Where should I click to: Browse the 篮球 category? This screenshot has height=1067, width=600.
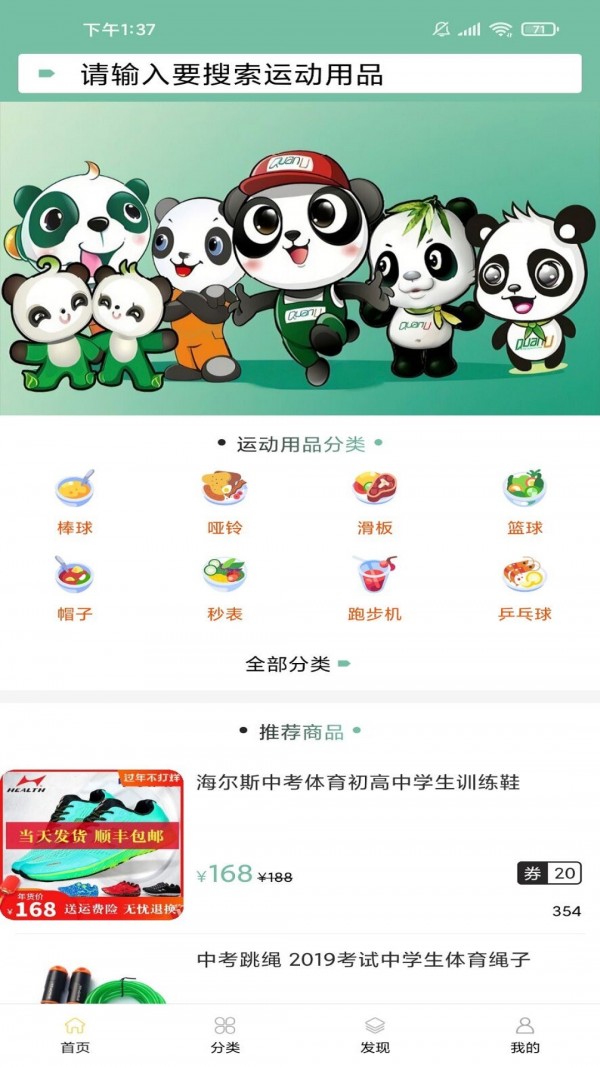(524, 502)
